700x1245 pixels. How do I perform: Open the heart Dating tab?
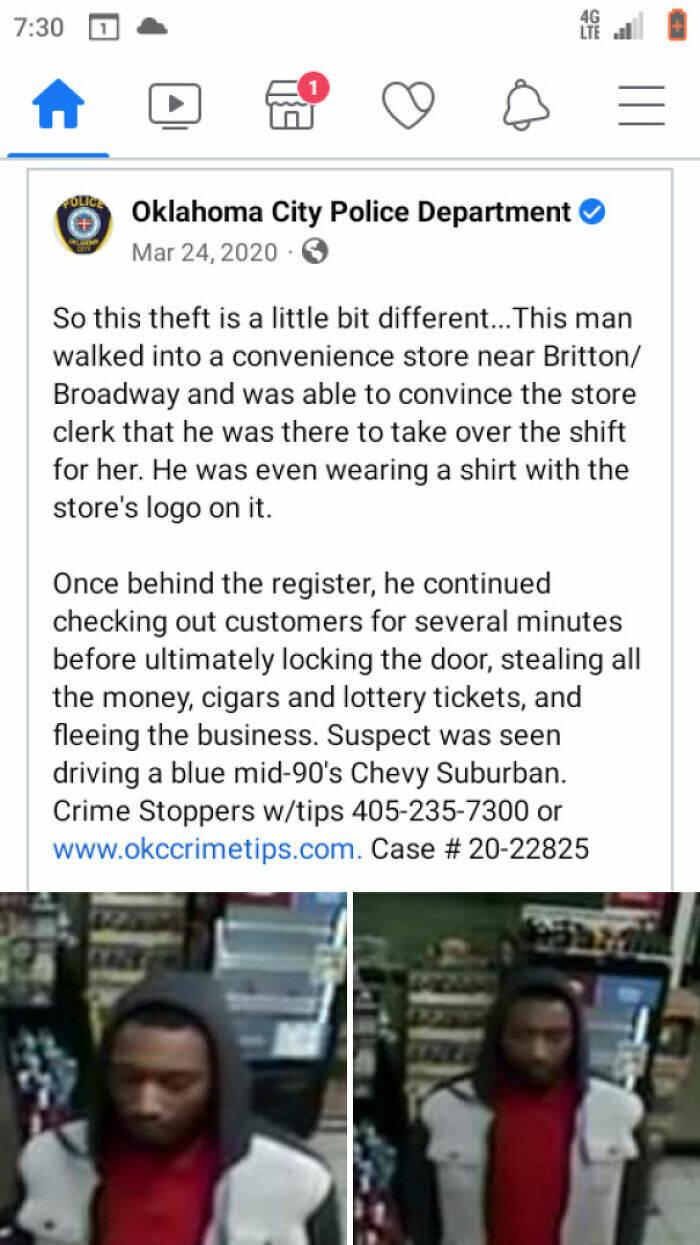coord(409,105)
